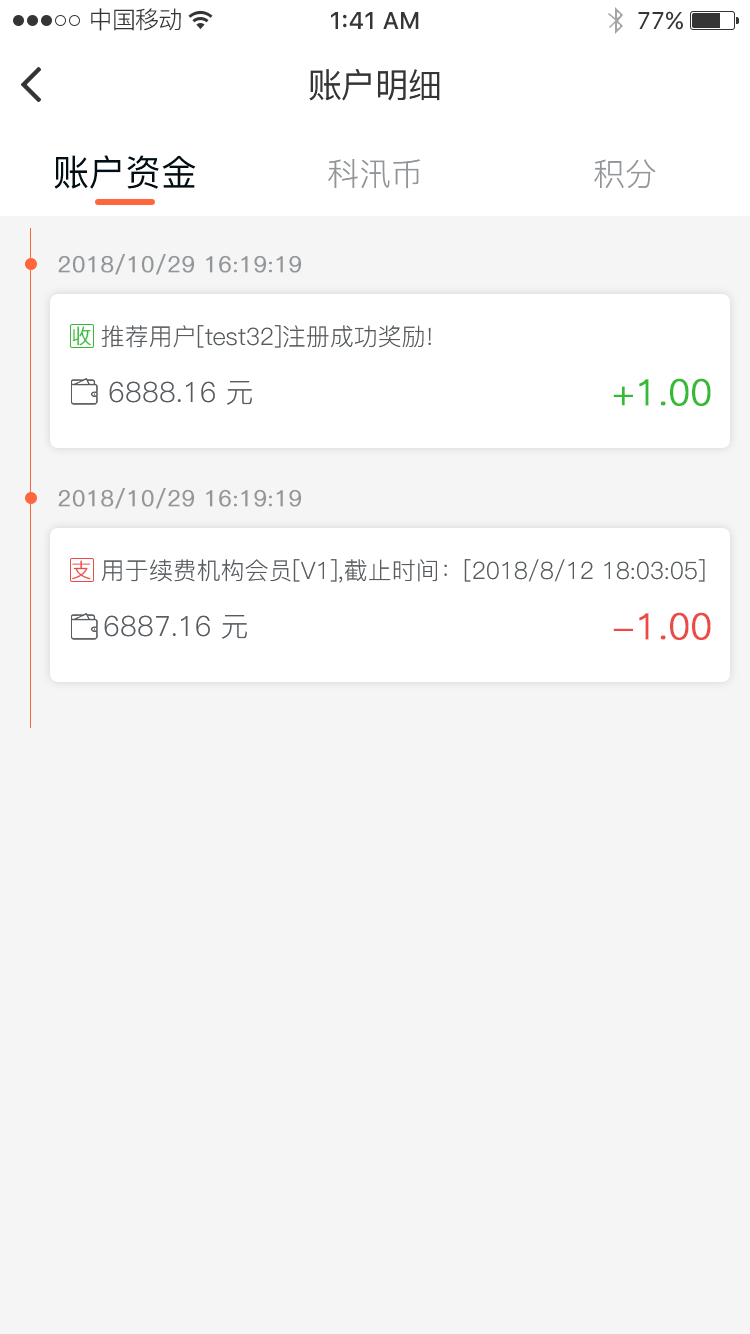Expand the 推荐用户 reward record card

click(389, 370)
